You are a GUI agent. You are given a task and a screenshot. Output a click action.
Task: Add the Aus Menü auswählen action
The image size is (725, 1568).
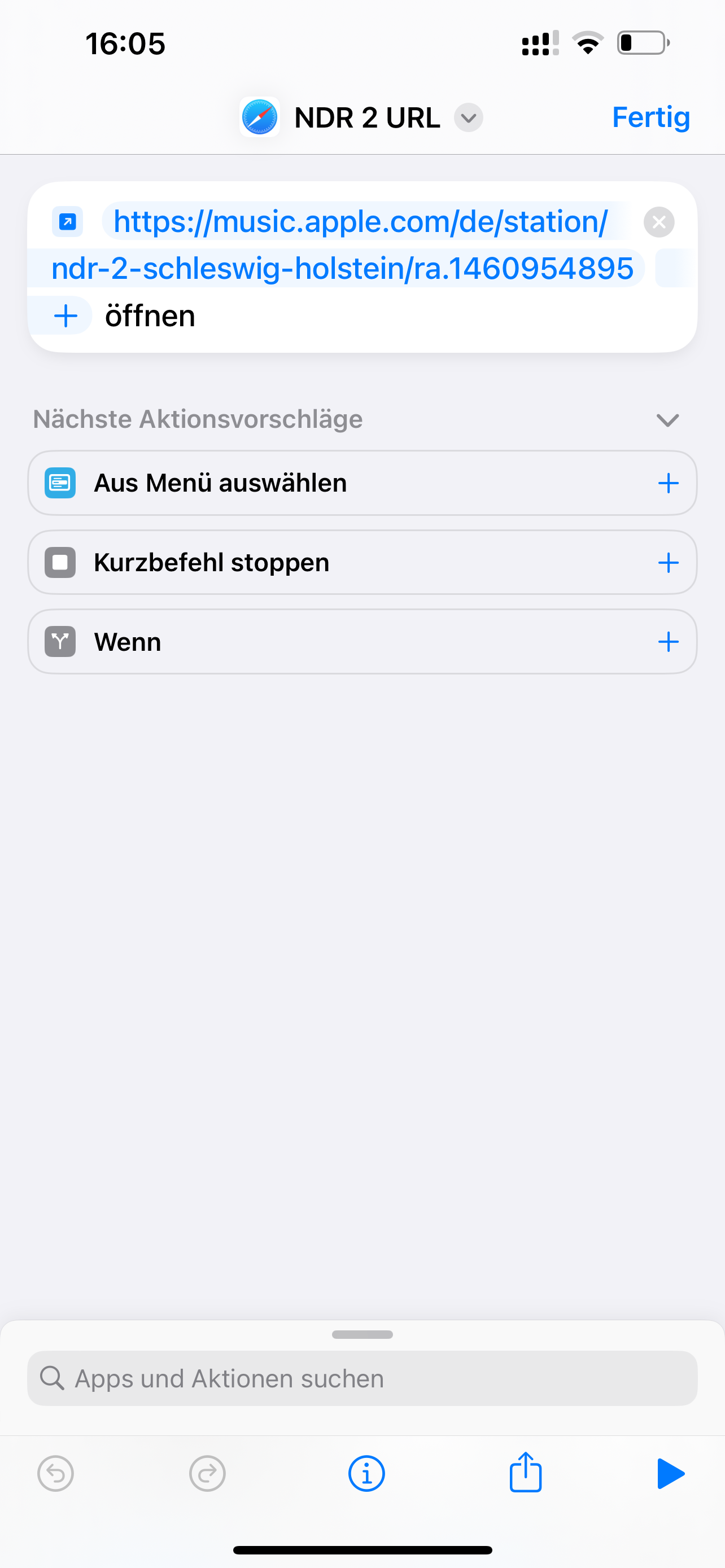pos(668,483)
